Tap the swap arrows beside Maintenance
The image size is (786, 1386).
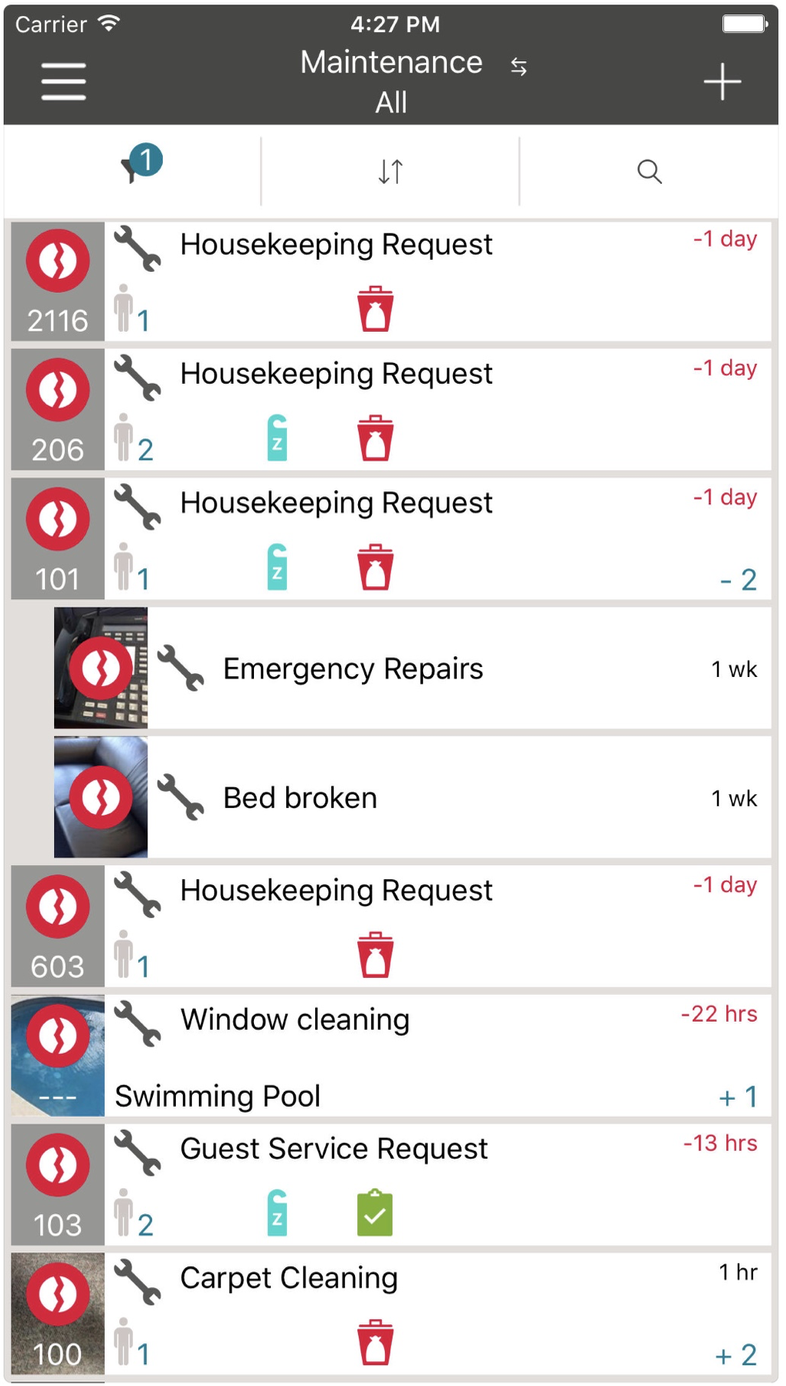(x=518, y=66)
